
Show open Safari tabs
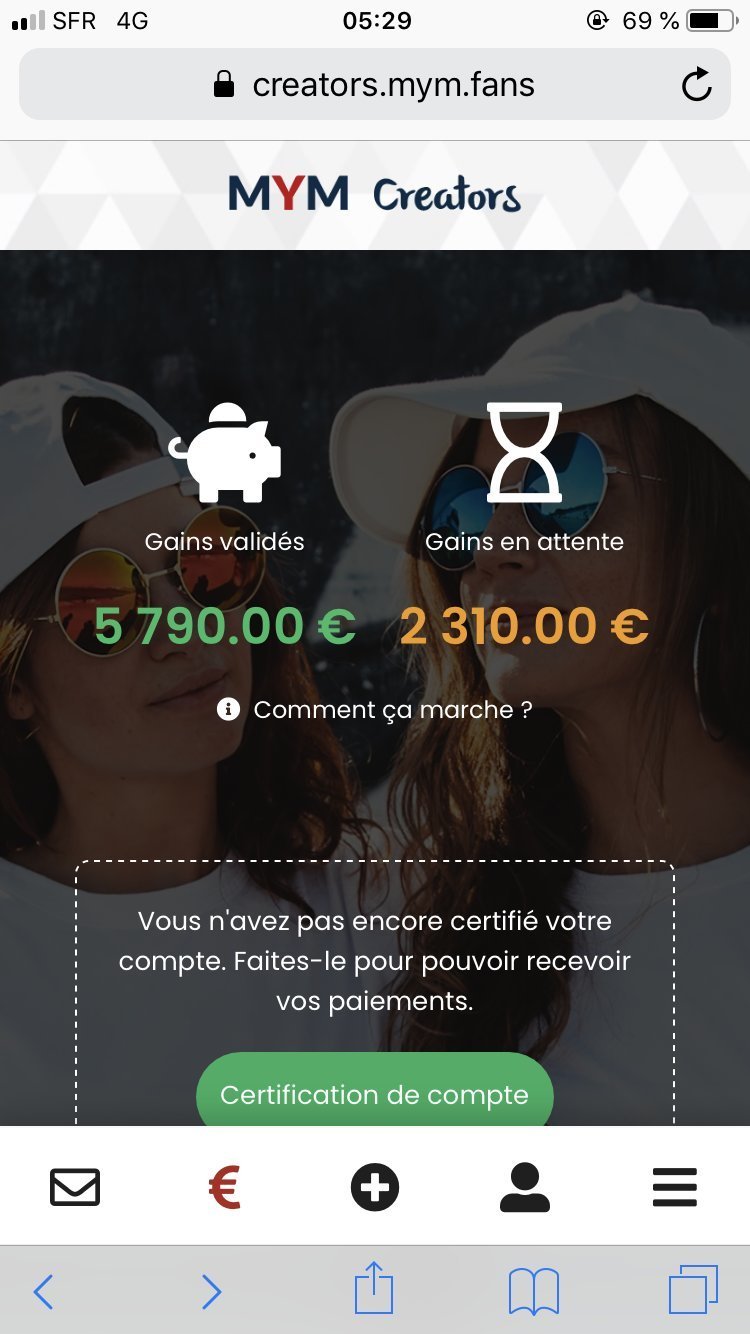coord(693,1290)
